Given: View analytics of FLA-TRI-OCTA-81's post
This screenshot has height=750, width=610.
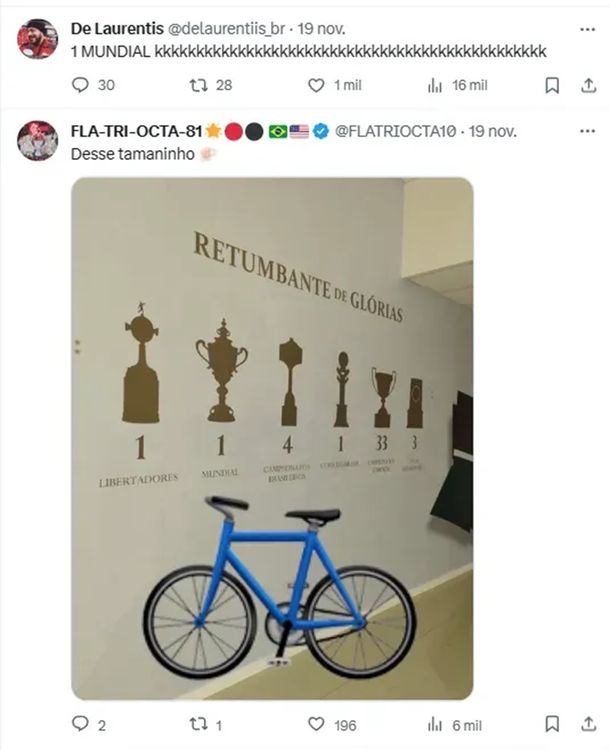Looking at the screenshot, I should point(434,724).
